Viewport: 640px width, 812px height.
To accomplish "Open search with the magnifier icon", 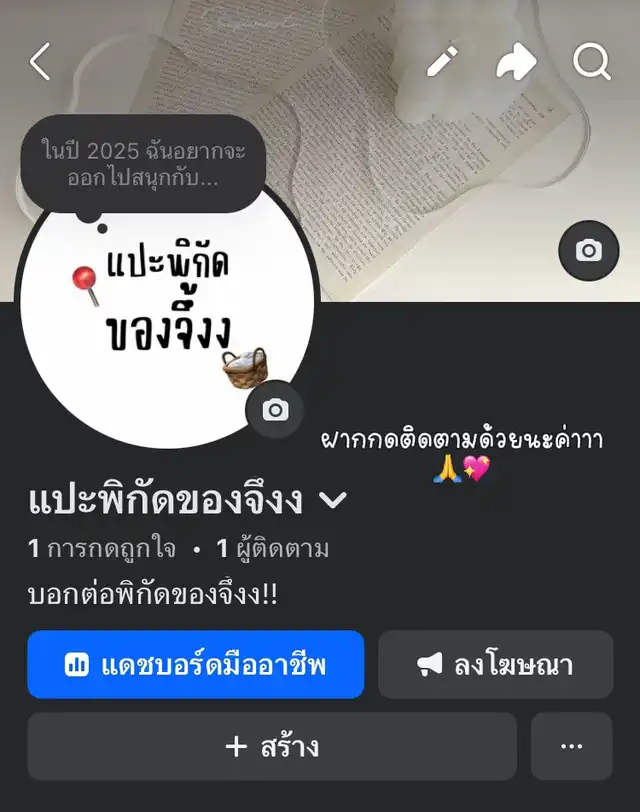I will [591, 62].
